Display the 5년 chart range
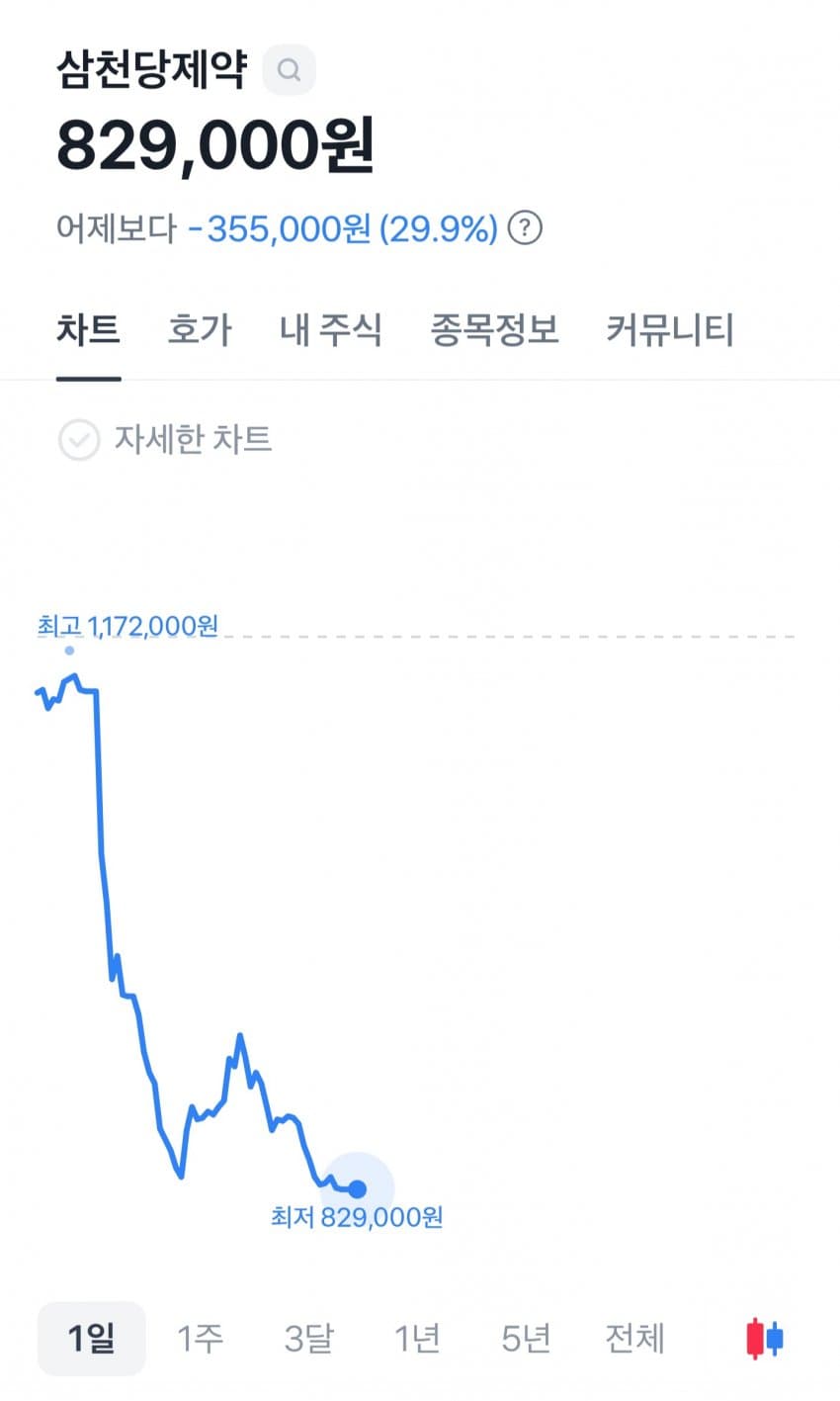Viewport: 840px width, 1401px height. point(526,1338)
